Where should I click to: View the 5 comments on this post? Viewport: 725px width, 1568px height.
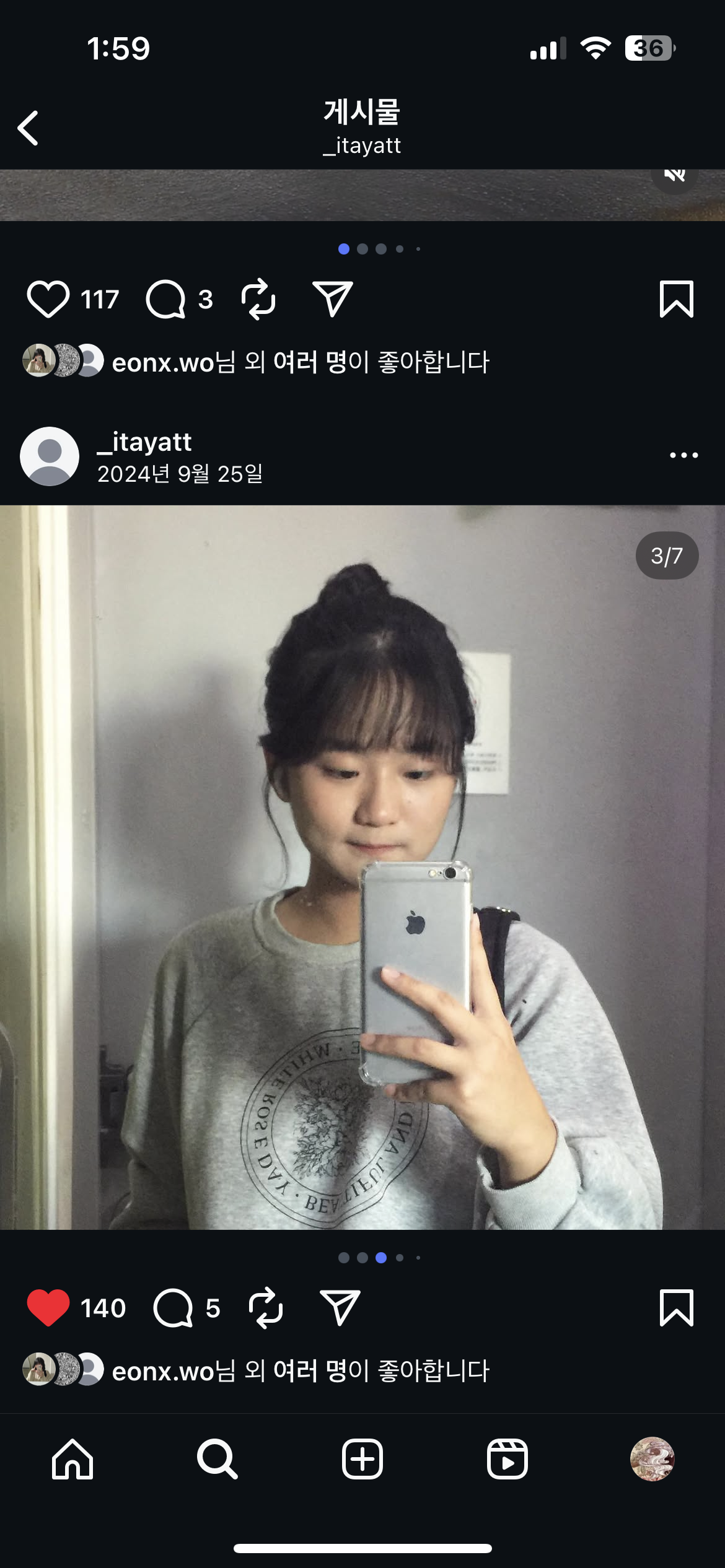point(174,1308)
